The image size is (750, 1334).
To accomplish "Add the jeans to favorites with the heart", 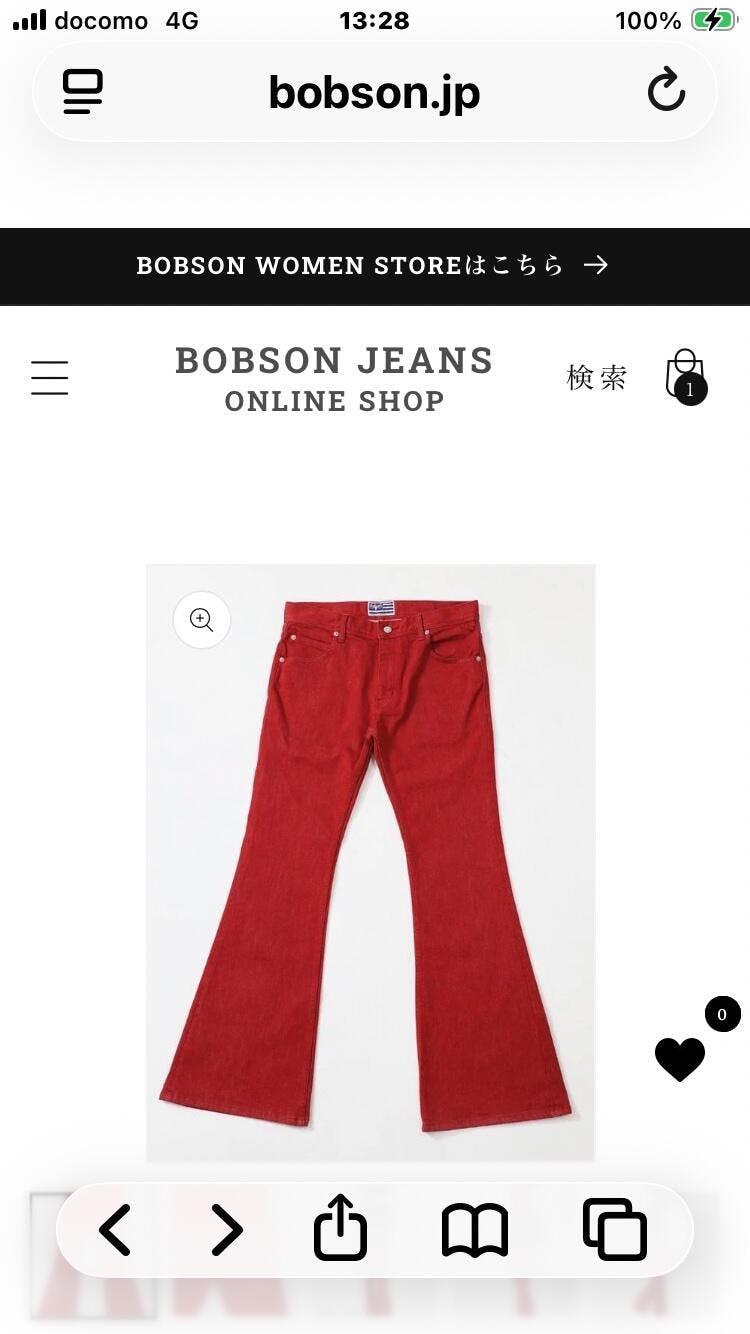I will click(x=680, y=1059).
